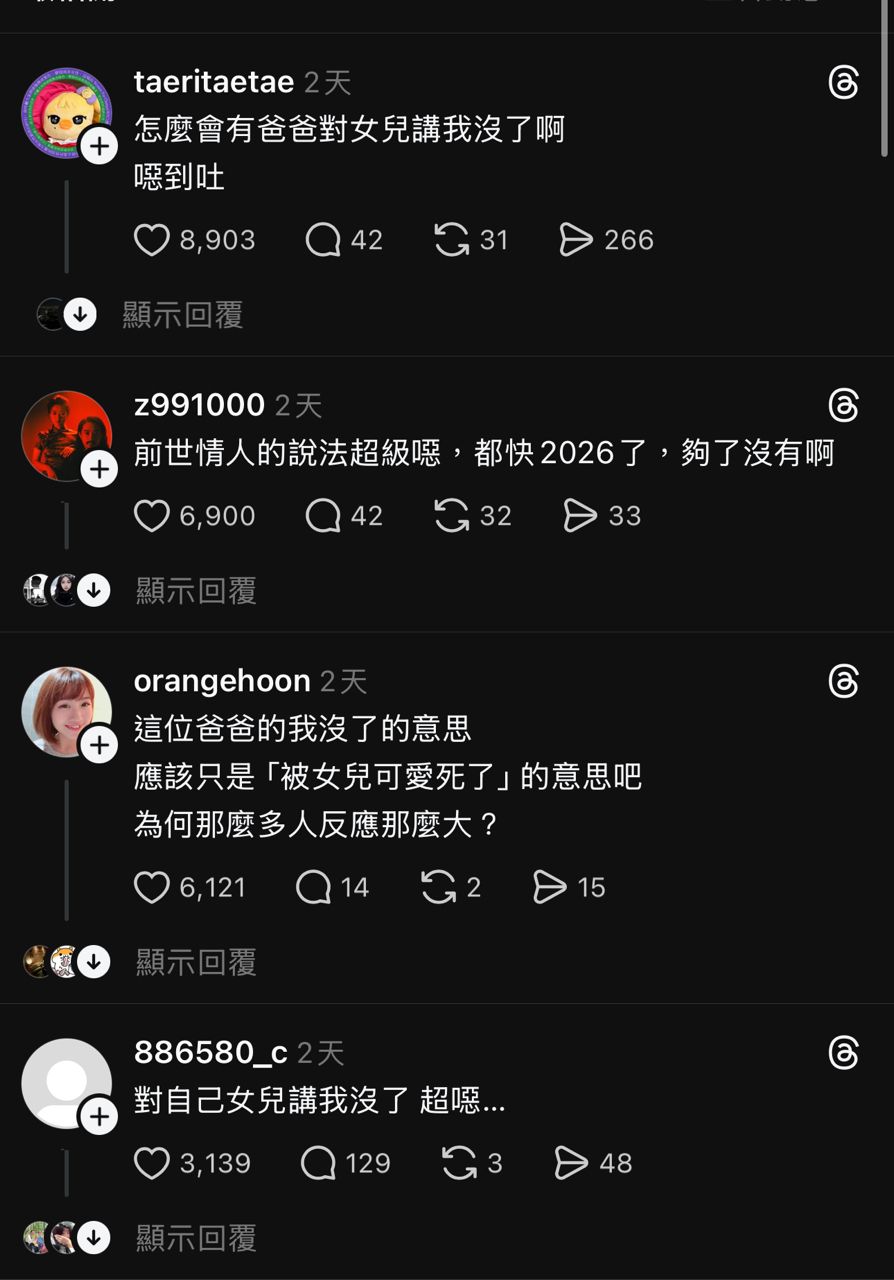The height and width of the screenshot is (1280, 894).
Task: Open replies to z991000's comment
Action: [x=323, y=516]
